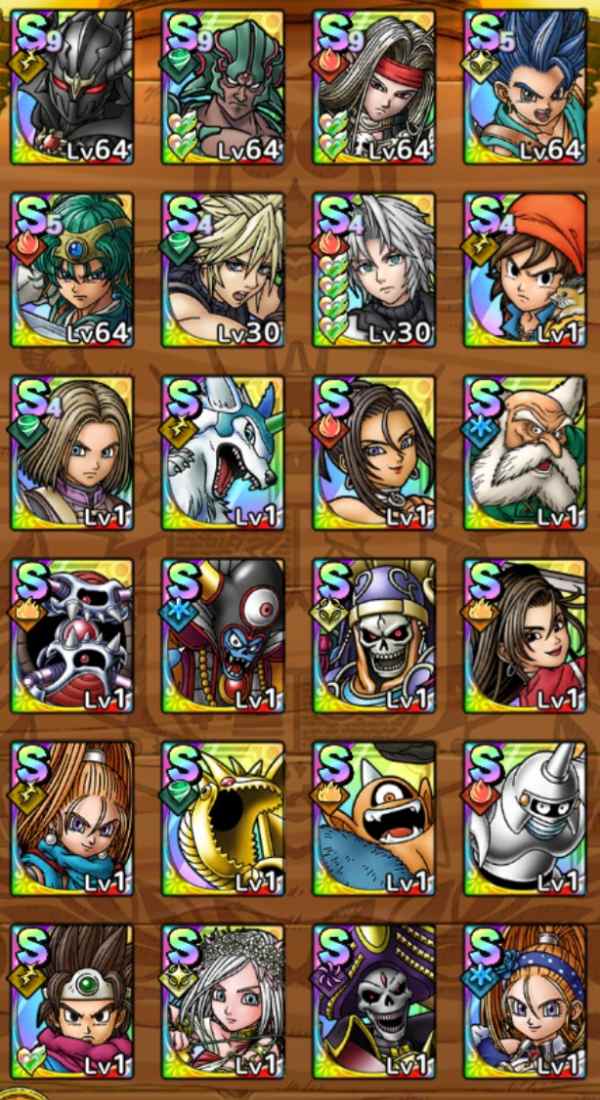Tap the white-bearded old man card
The width and height of the screenshot is (600, 1100).
(525, 453)
